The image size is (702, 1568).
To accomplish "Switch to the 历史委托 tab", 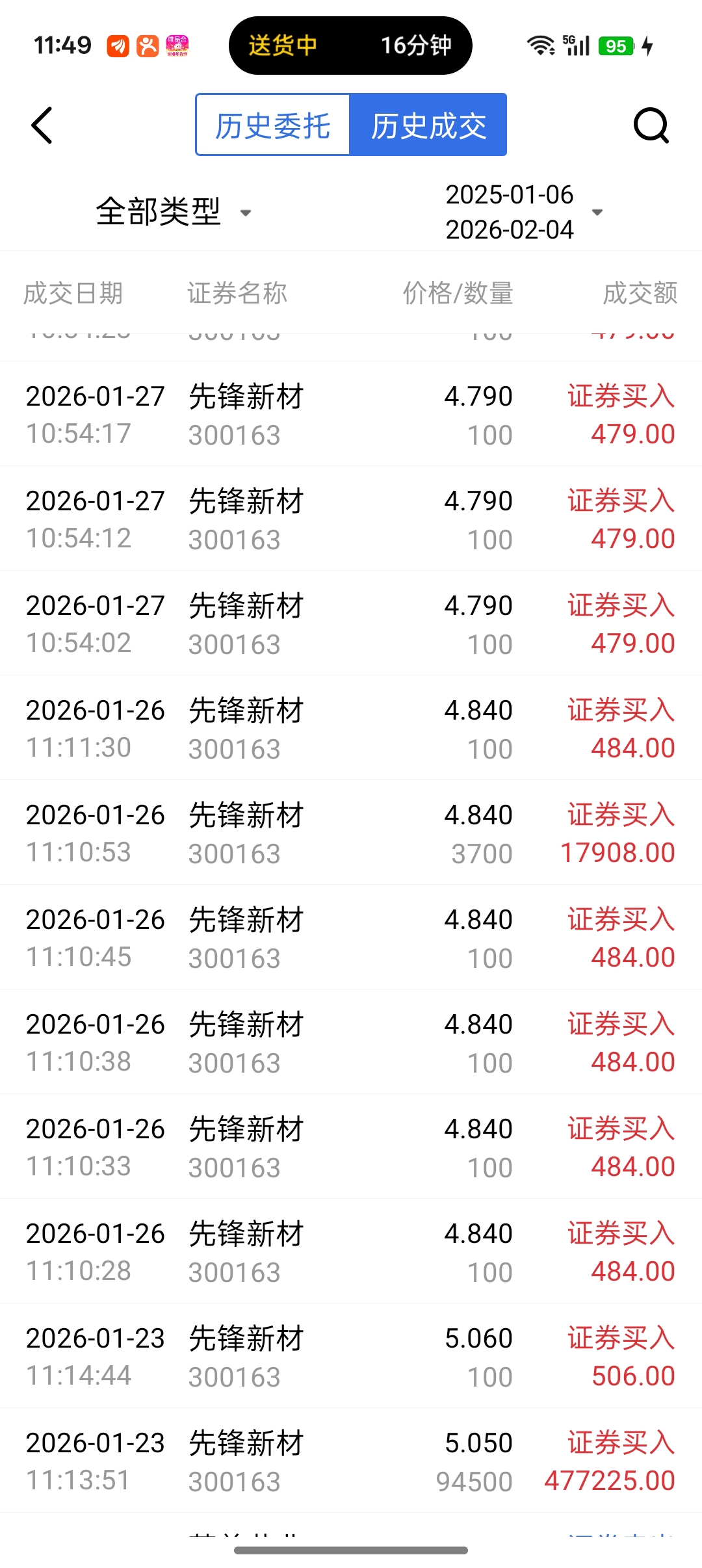I will [x=273, y=125].
